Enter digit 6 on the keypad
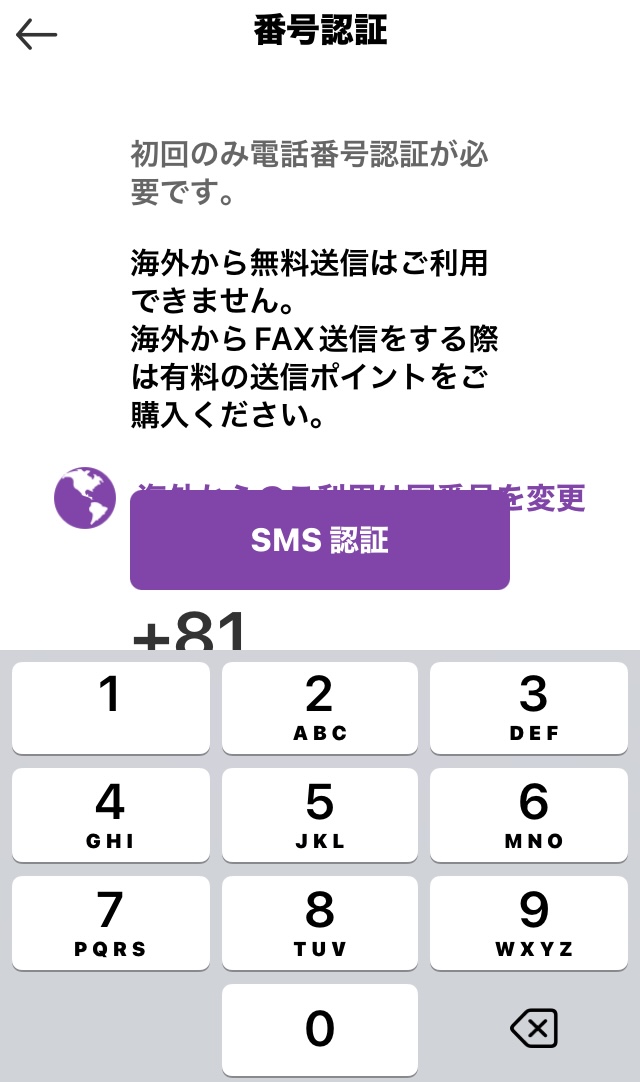The image size is (640, 1082). click(529, 815)
